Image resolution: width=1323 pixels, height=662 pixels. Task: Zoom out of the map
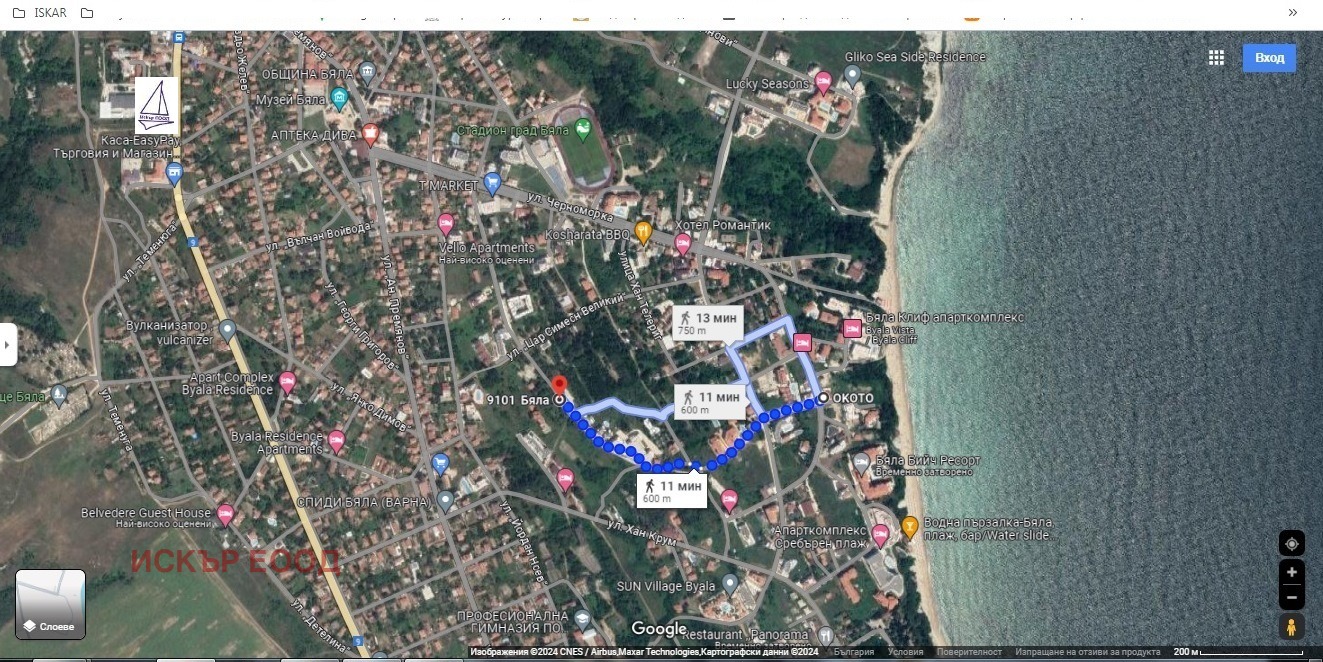pos(1291,597)
